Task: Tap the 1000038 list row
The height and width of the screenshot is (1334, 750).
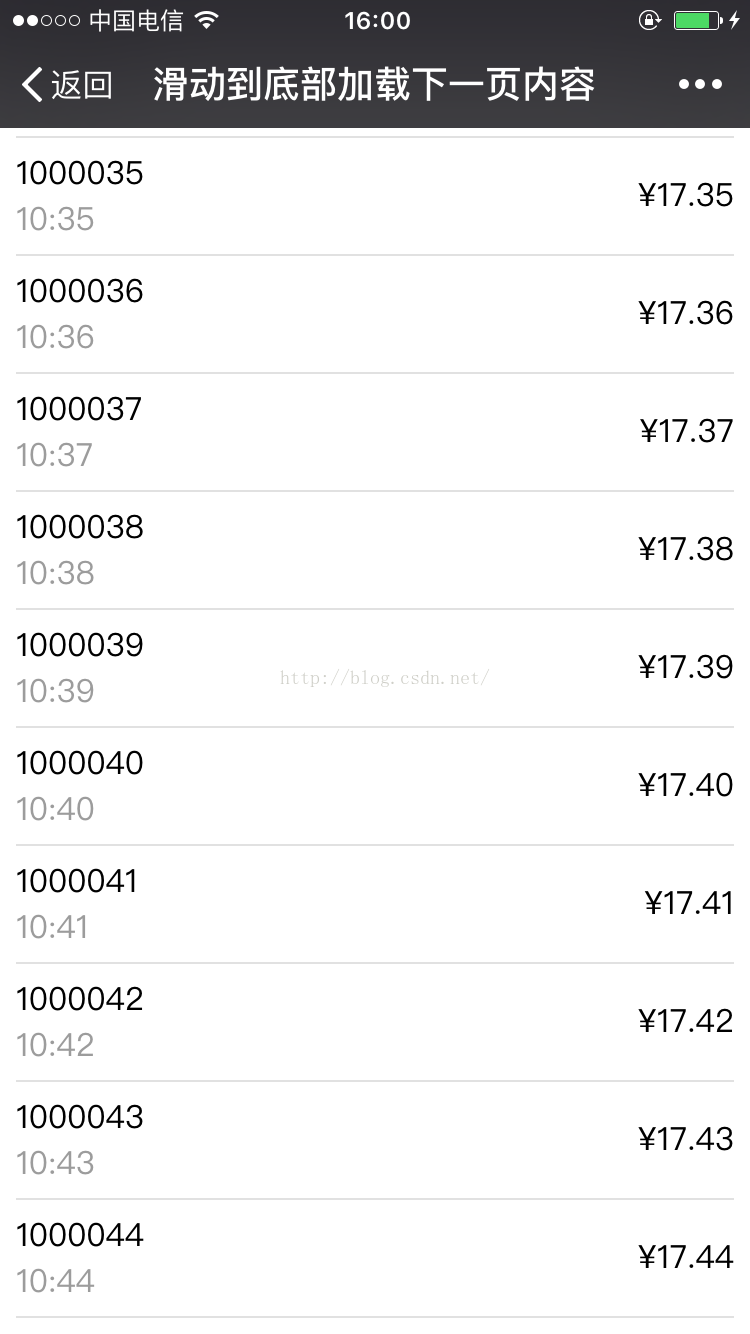Action: (375, 550)
